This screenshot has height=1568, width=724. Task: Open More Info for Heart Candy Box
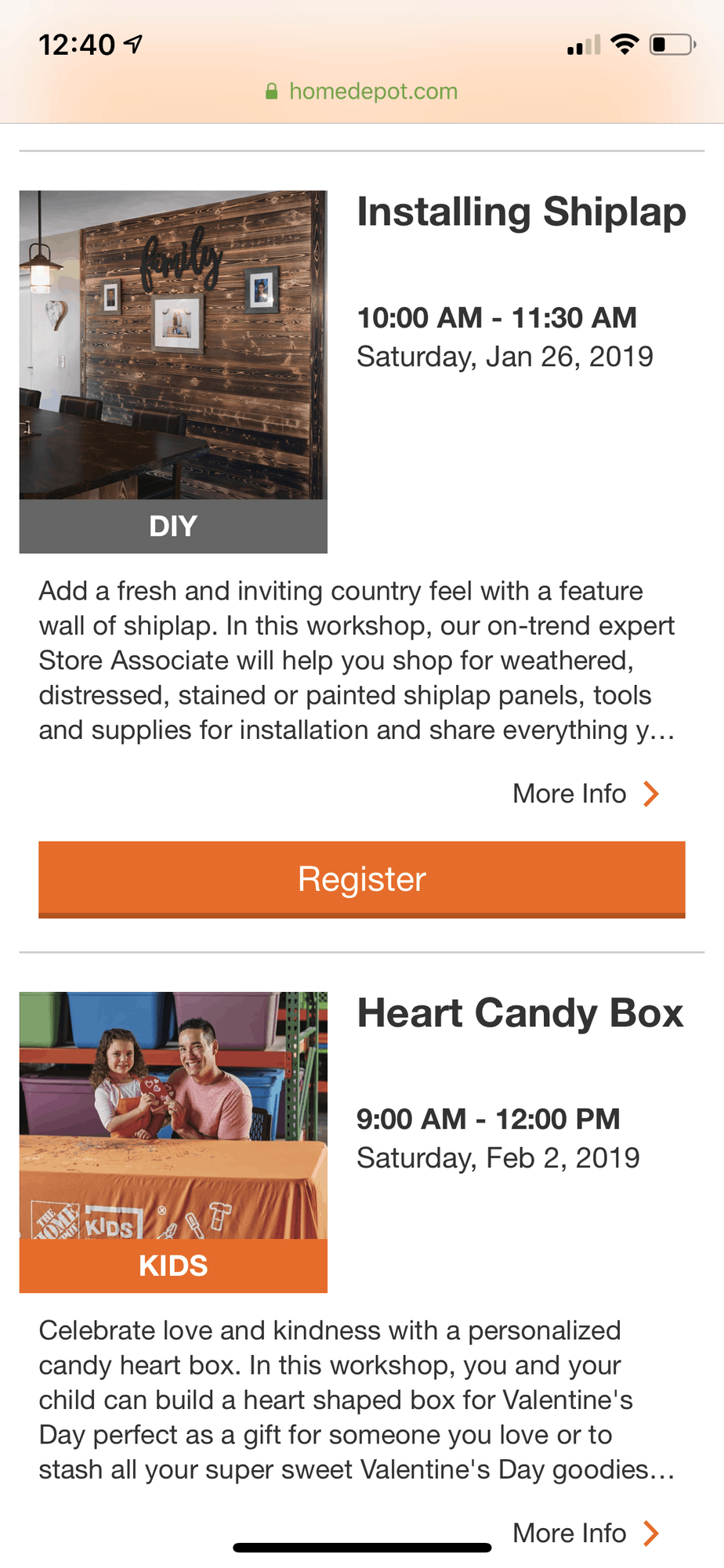(x=585, y=1533)
